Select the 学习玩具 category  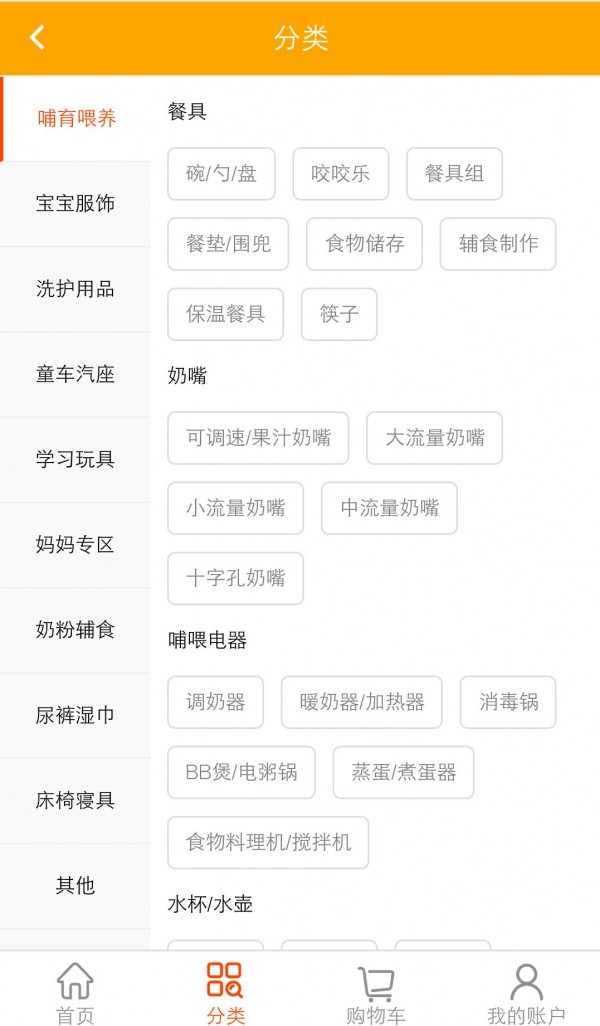pos(75,459)
